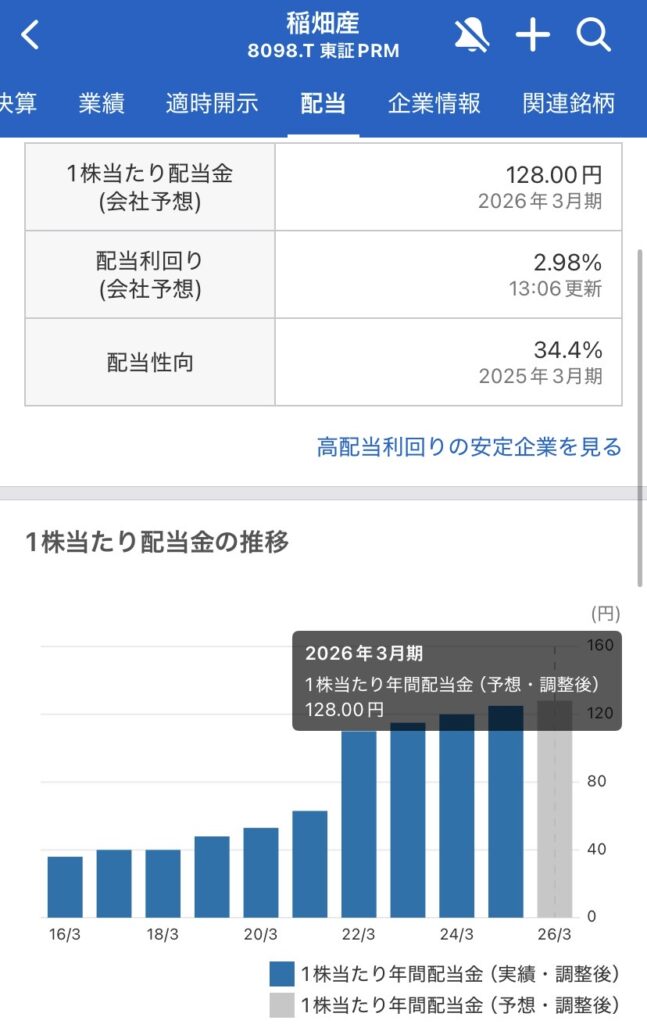647x1024 pixels.
Task: Open the 関連銘柄 tab
Action: tap(568, 103)
